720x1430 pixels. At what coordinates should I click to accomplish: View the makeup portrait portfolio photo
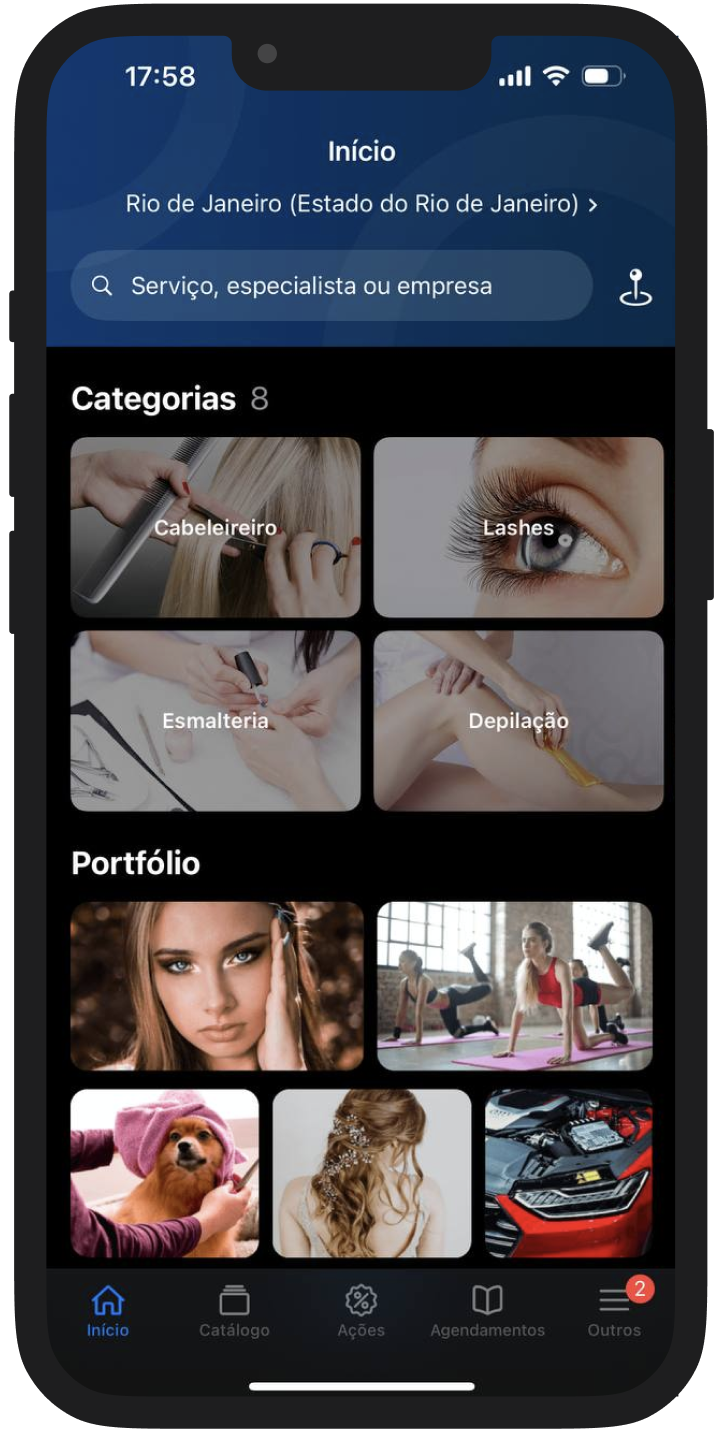pos(217,986)
